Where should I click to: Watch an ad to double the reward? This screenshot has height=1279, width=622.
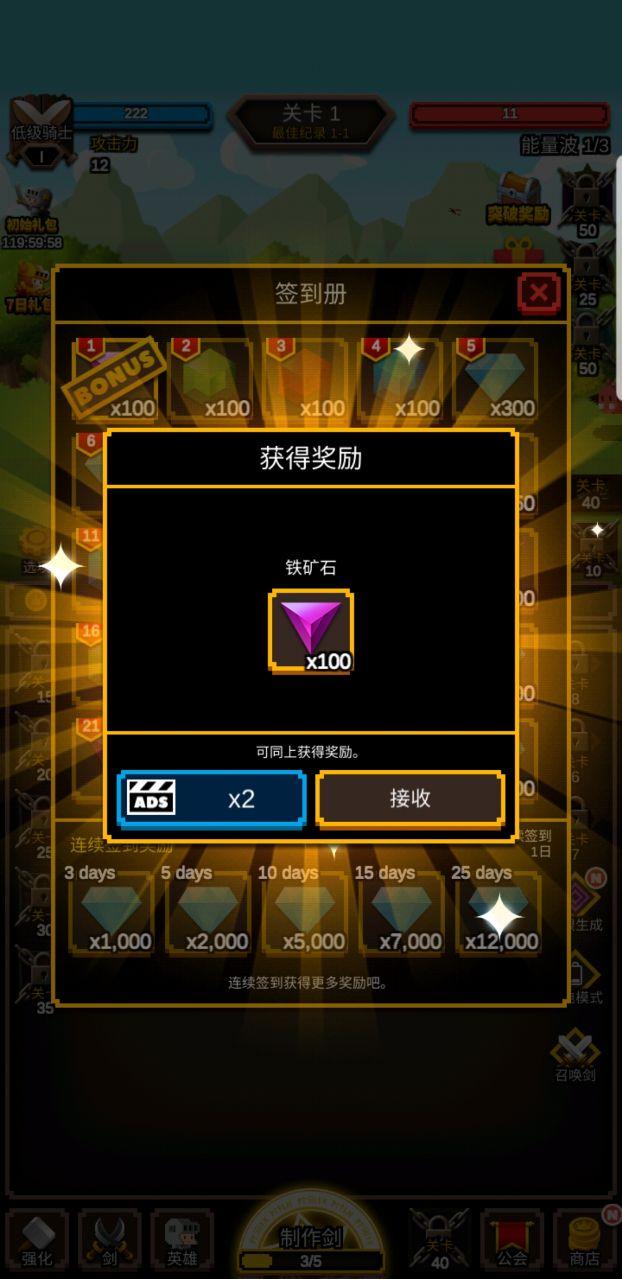coord(211,798)
